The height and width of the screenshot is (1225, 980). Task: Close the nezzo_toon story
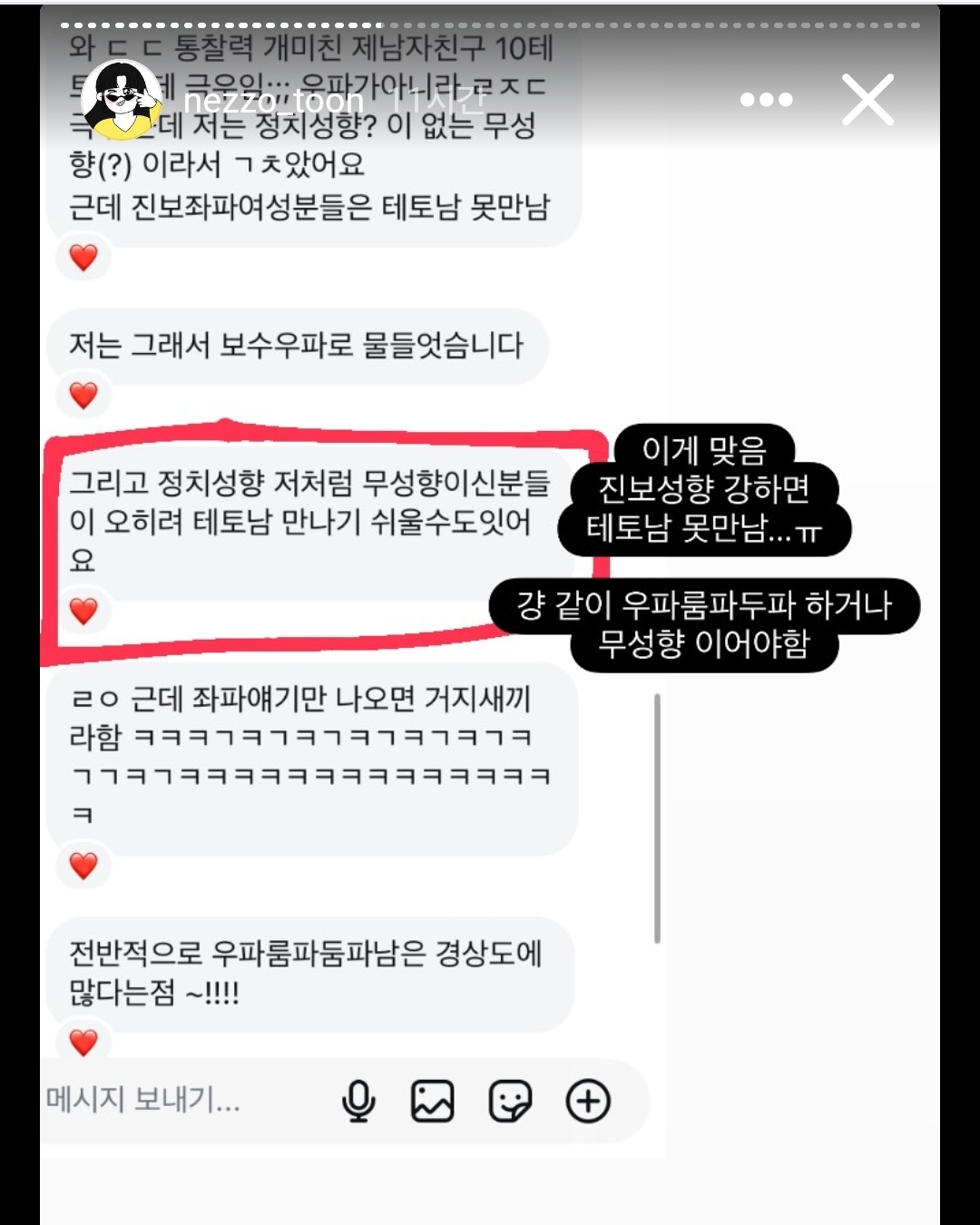click(x=867, y=100)
